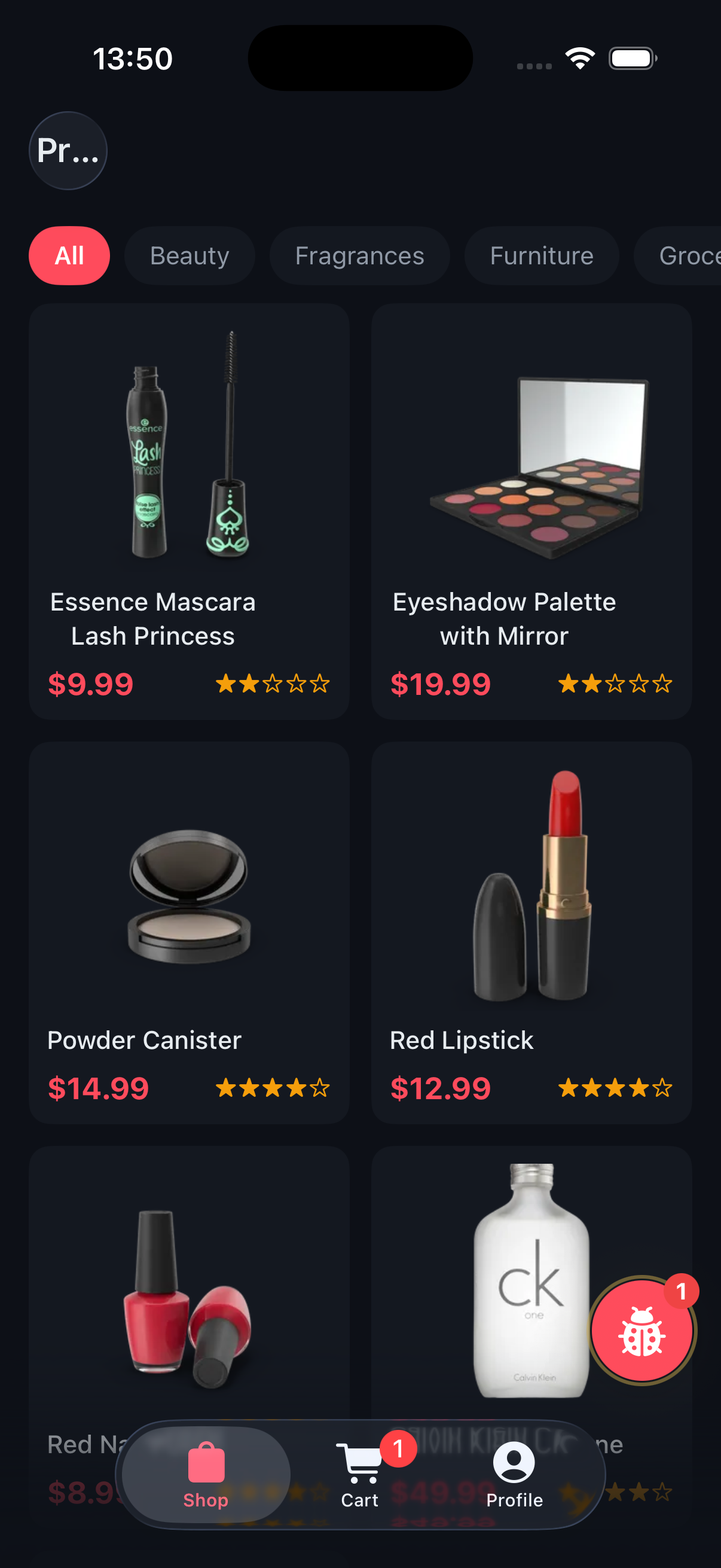Screen dimensions: 721x1568
Task: Go to the Profile tab
Action: (514, 1473)
